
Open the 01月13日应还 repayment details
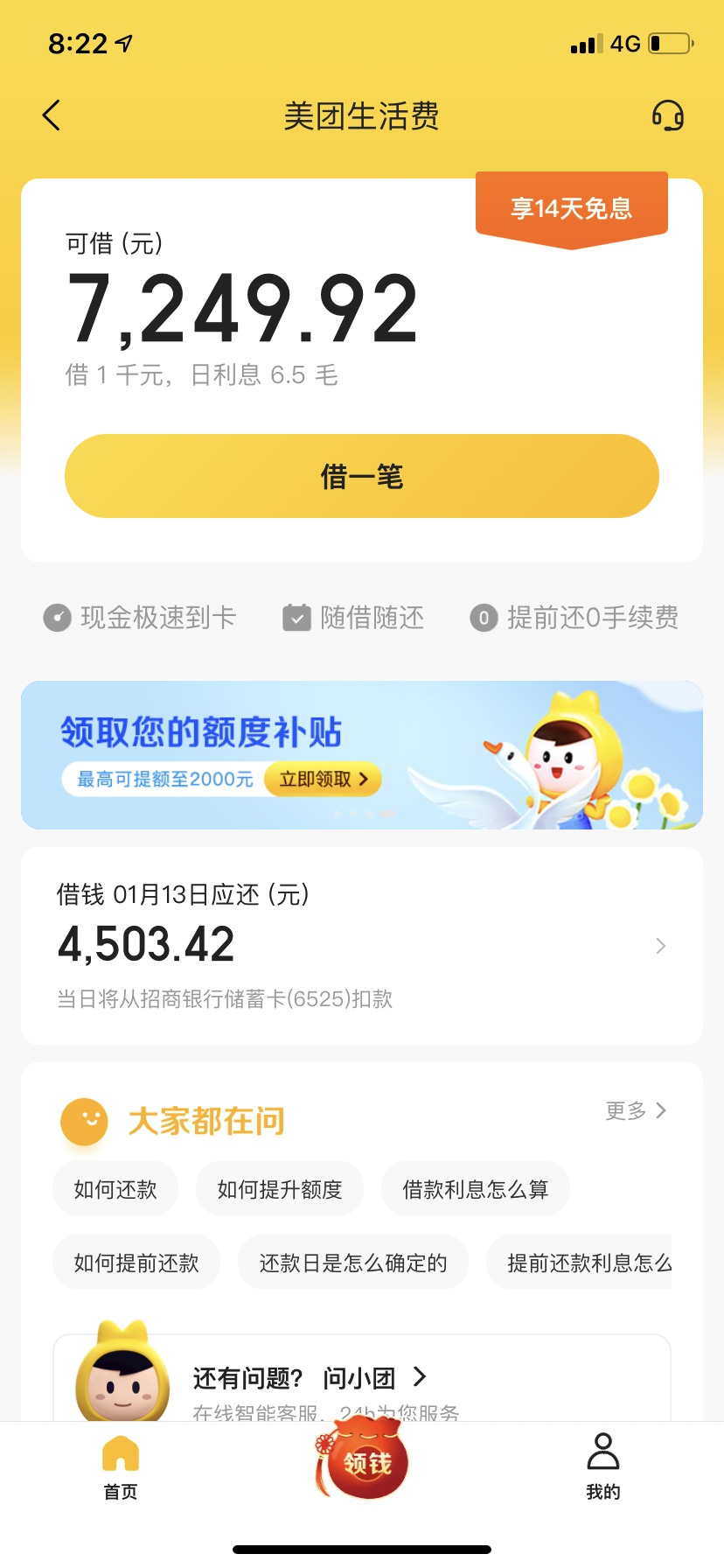pyautogui.click(x=361, y=945)
